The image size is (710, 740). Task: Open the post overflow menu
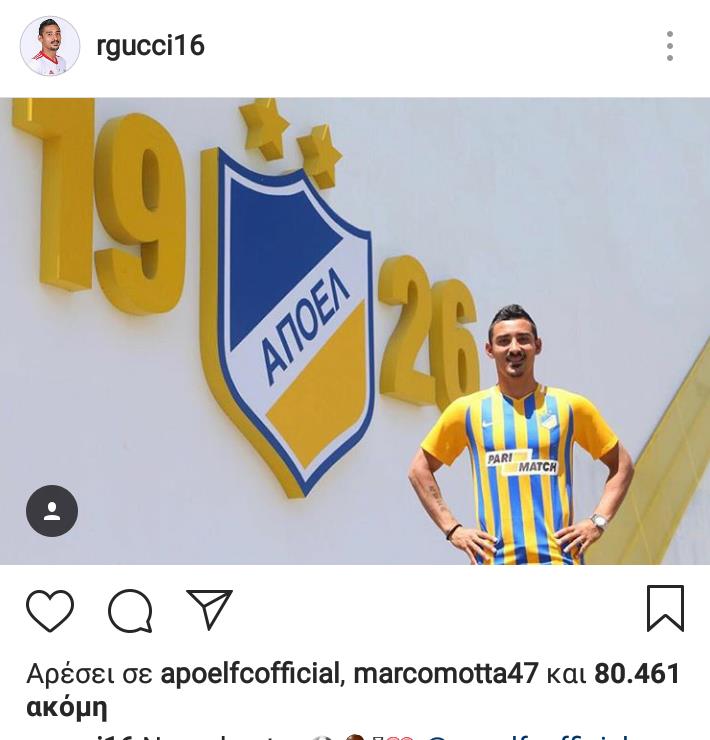pos(670,46)
